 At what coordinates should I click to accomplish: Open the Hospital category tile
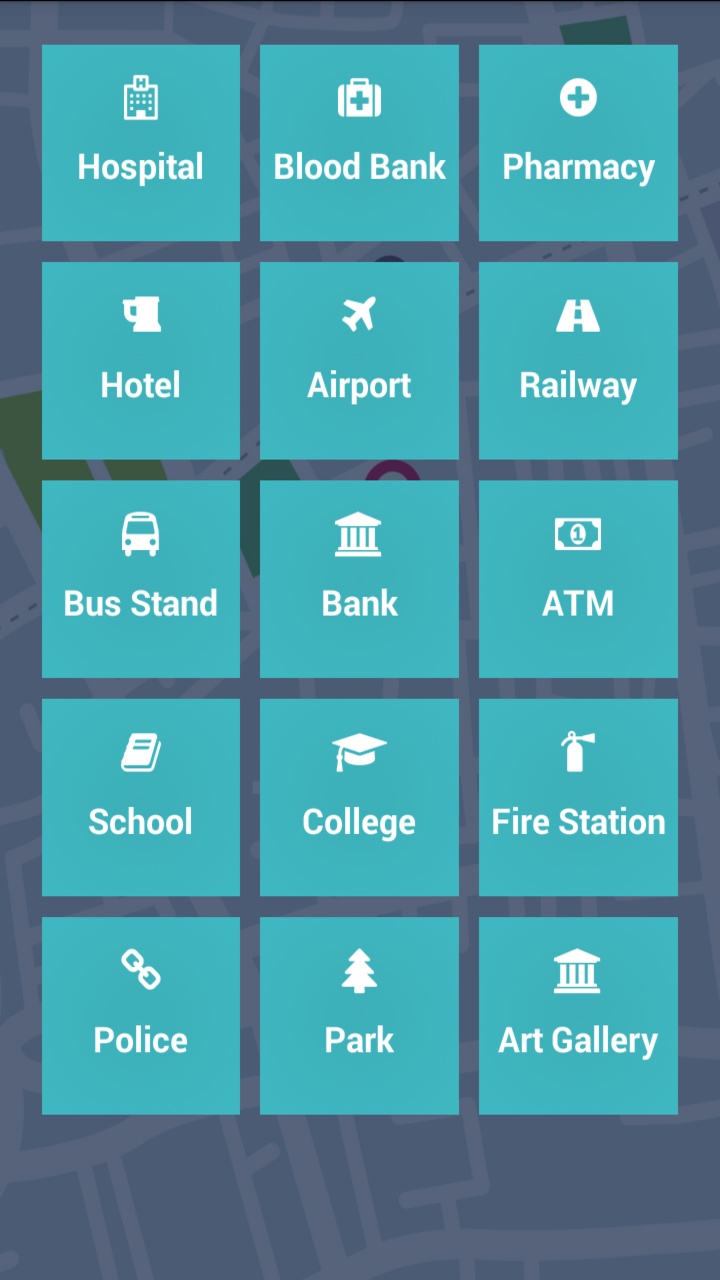pos(140,143)
